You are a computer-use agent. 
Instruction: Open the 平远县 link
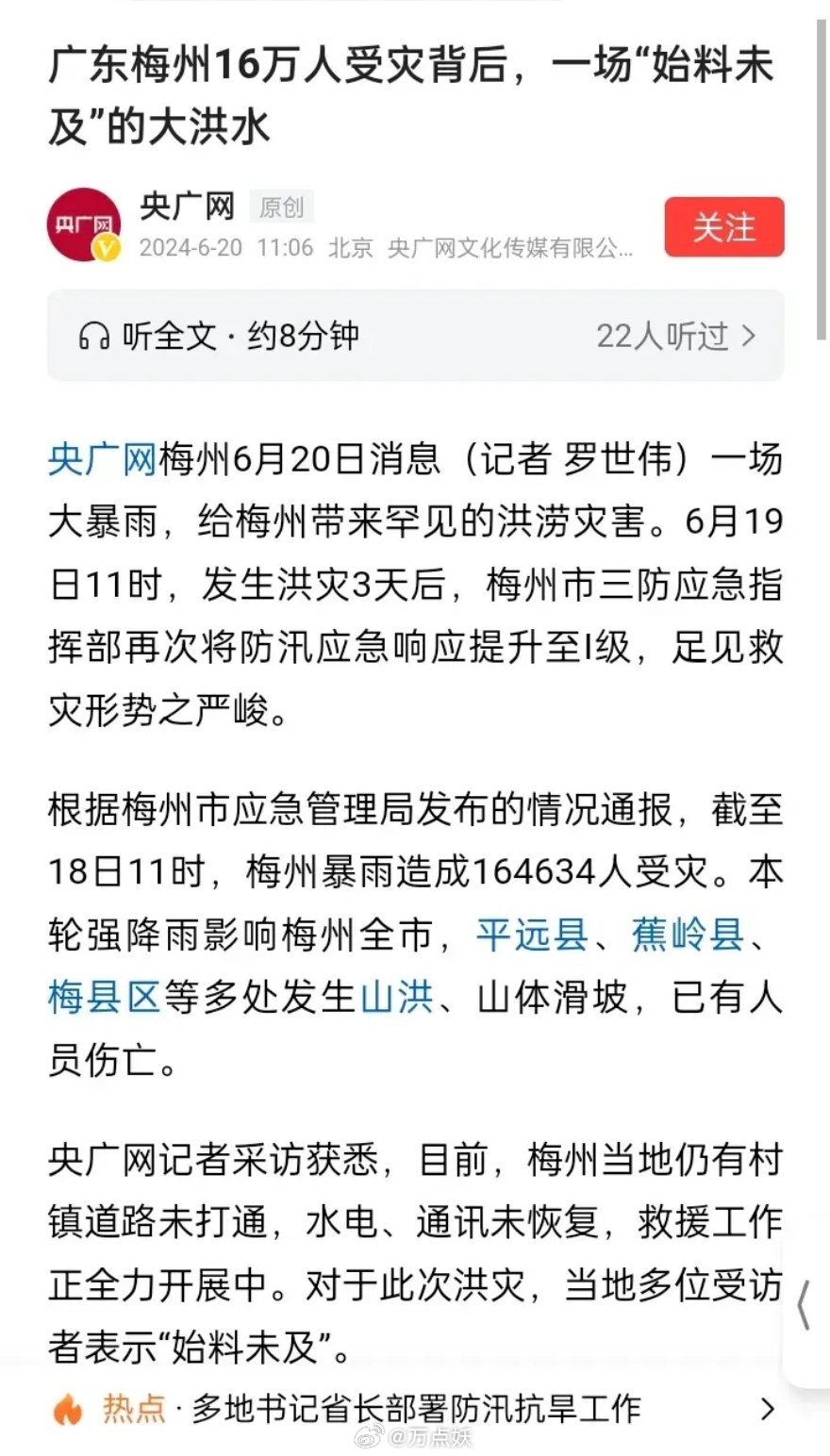[531, 936]
